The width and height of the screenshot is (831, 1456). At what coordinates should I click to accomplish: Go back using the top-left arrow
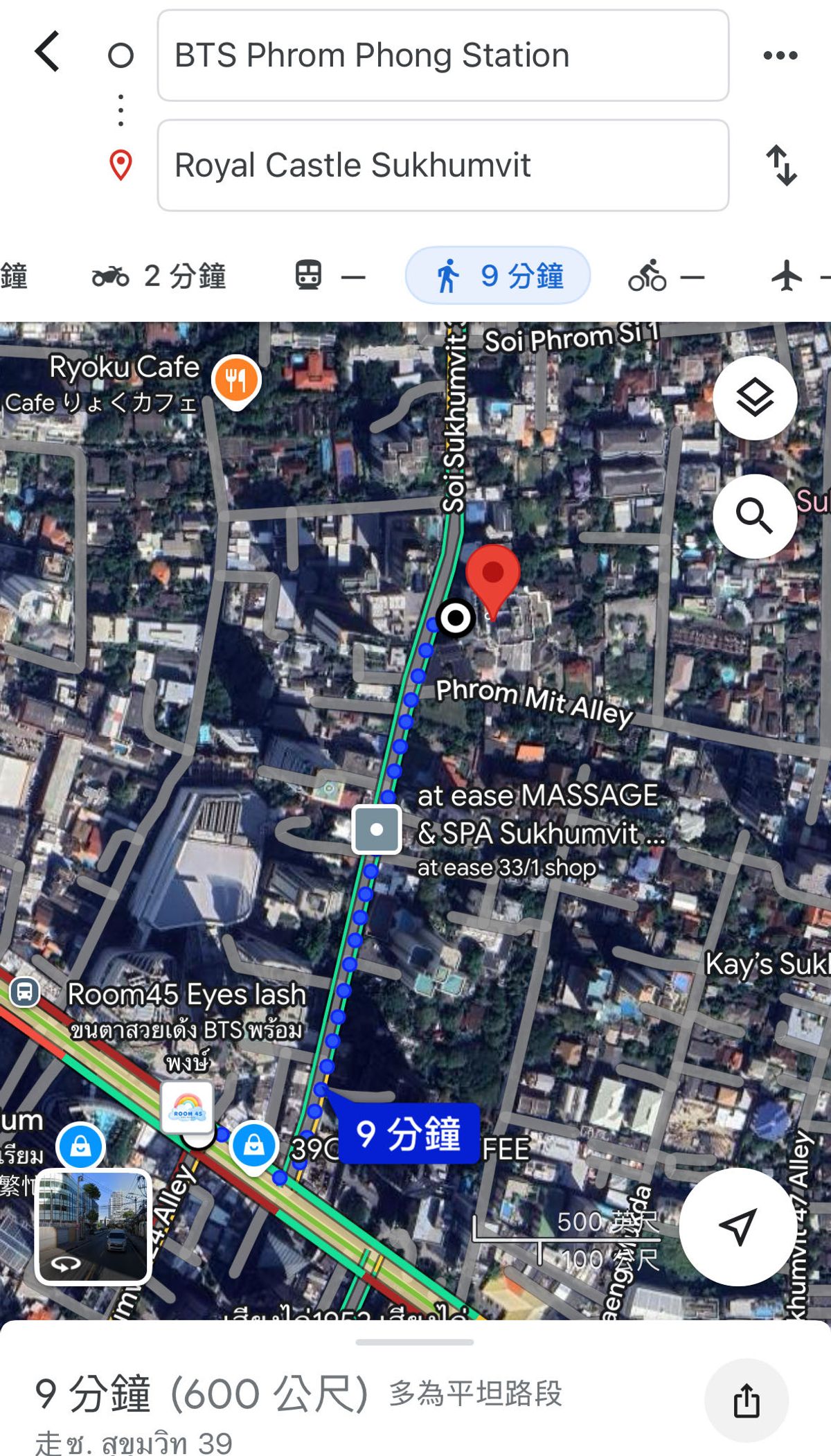(47, 52)
